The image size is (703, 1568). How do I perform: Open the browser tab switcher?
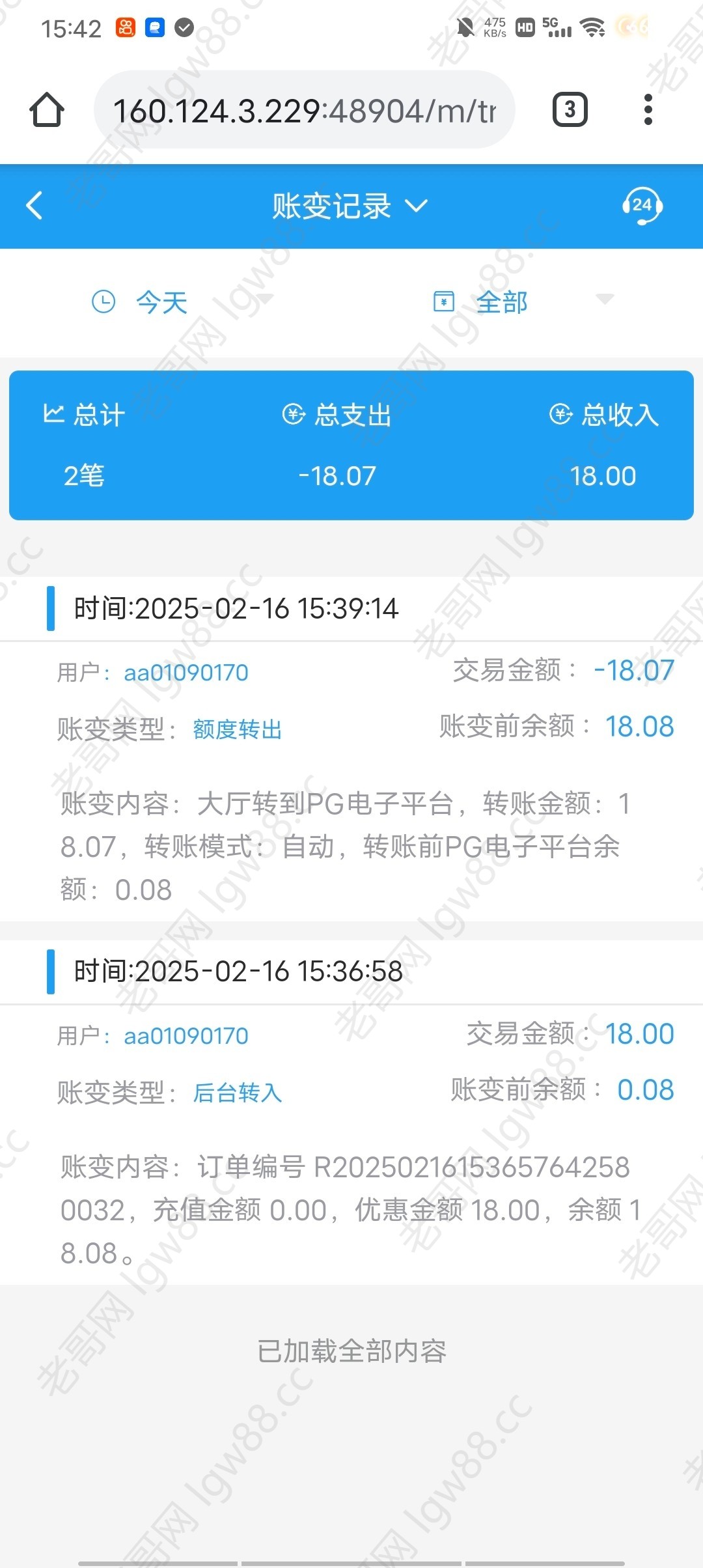pos(570,109)
